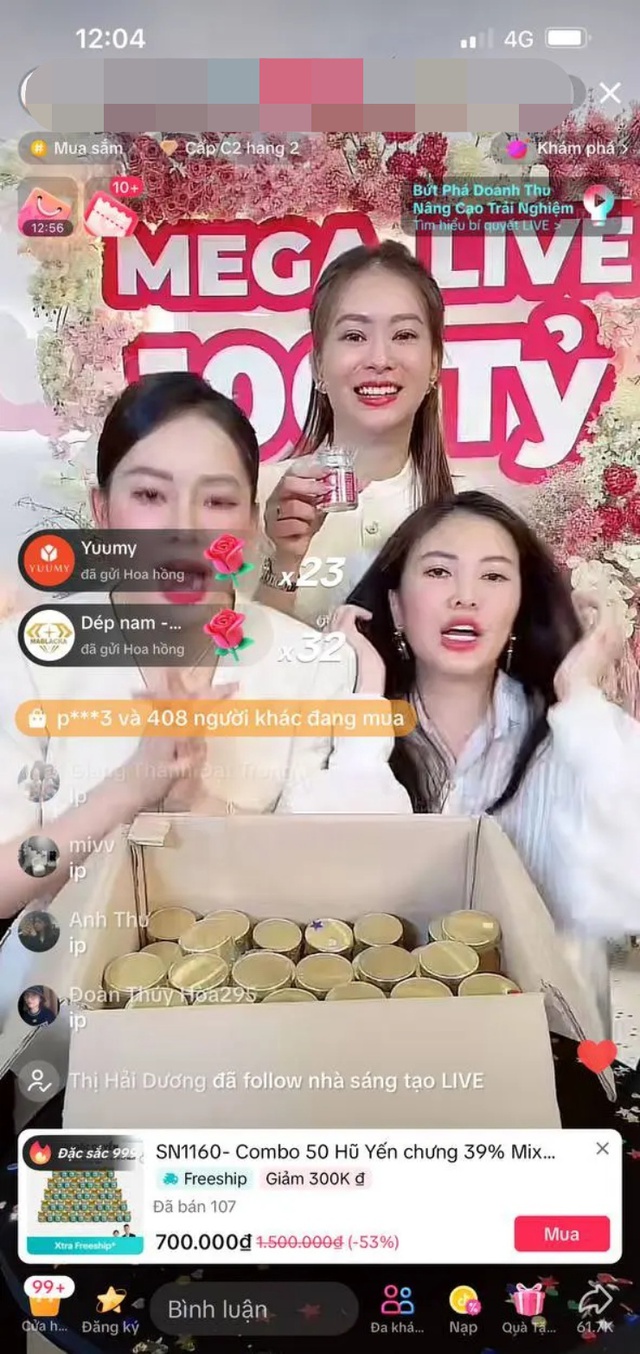
Task: Dismiss the pinned product card
Action: tap(602, 1149)
